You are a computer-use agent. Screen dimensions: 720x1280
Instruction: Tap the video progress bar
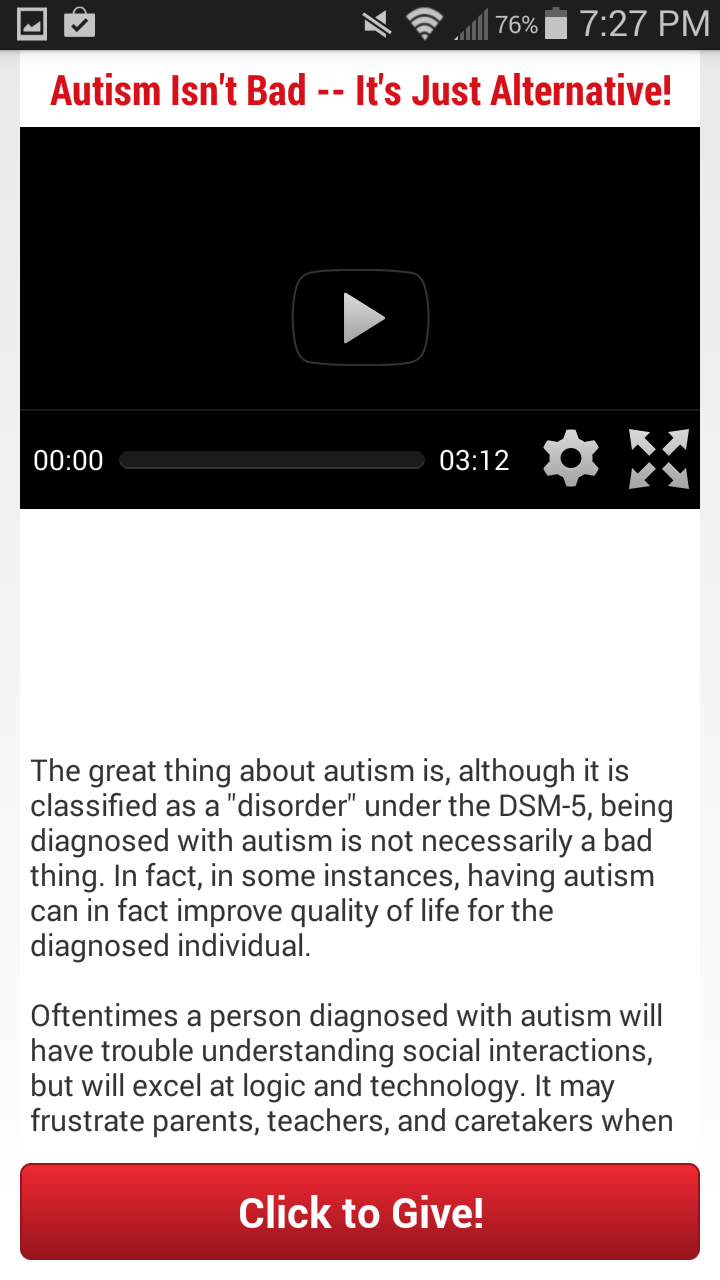coord(271,460)
